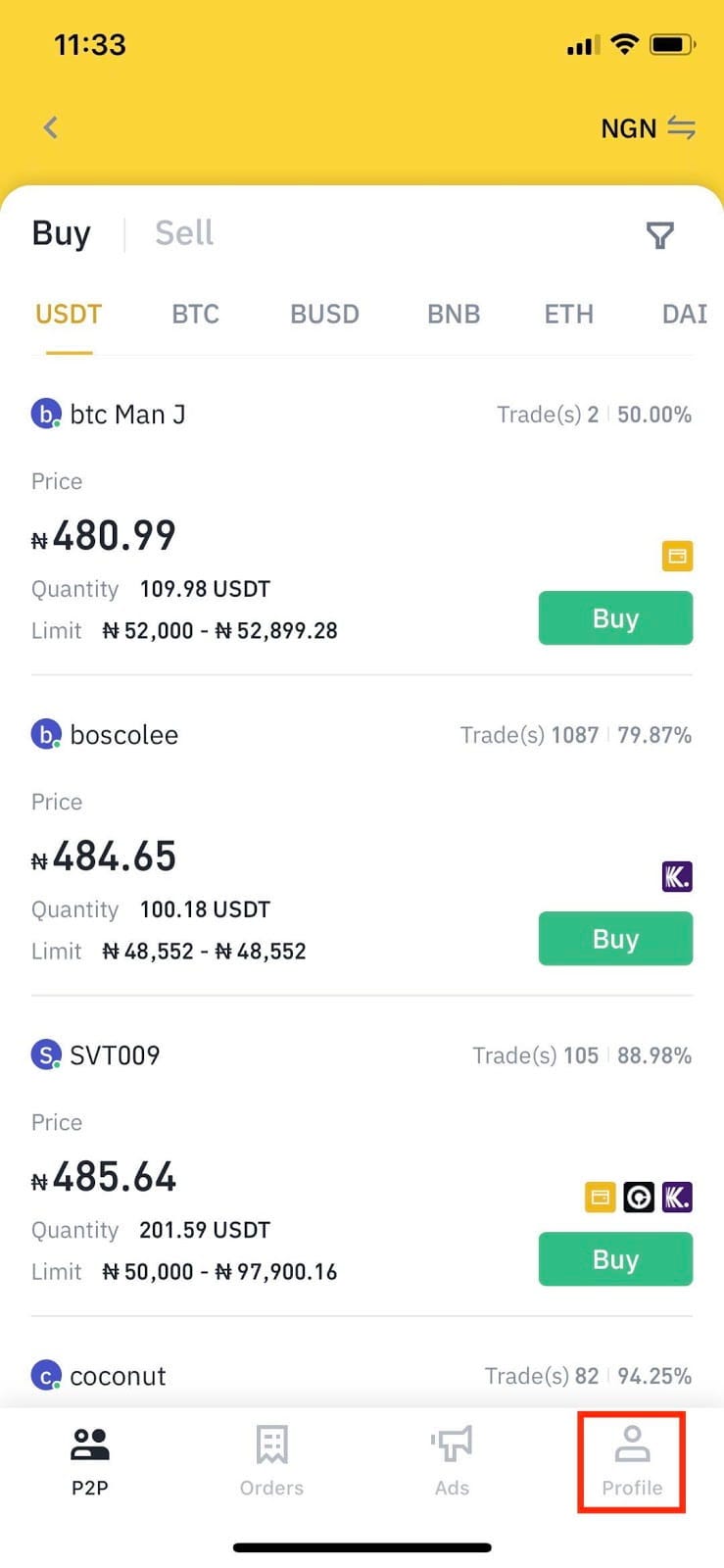Open the NGN currency switcher

pos(647,128)
